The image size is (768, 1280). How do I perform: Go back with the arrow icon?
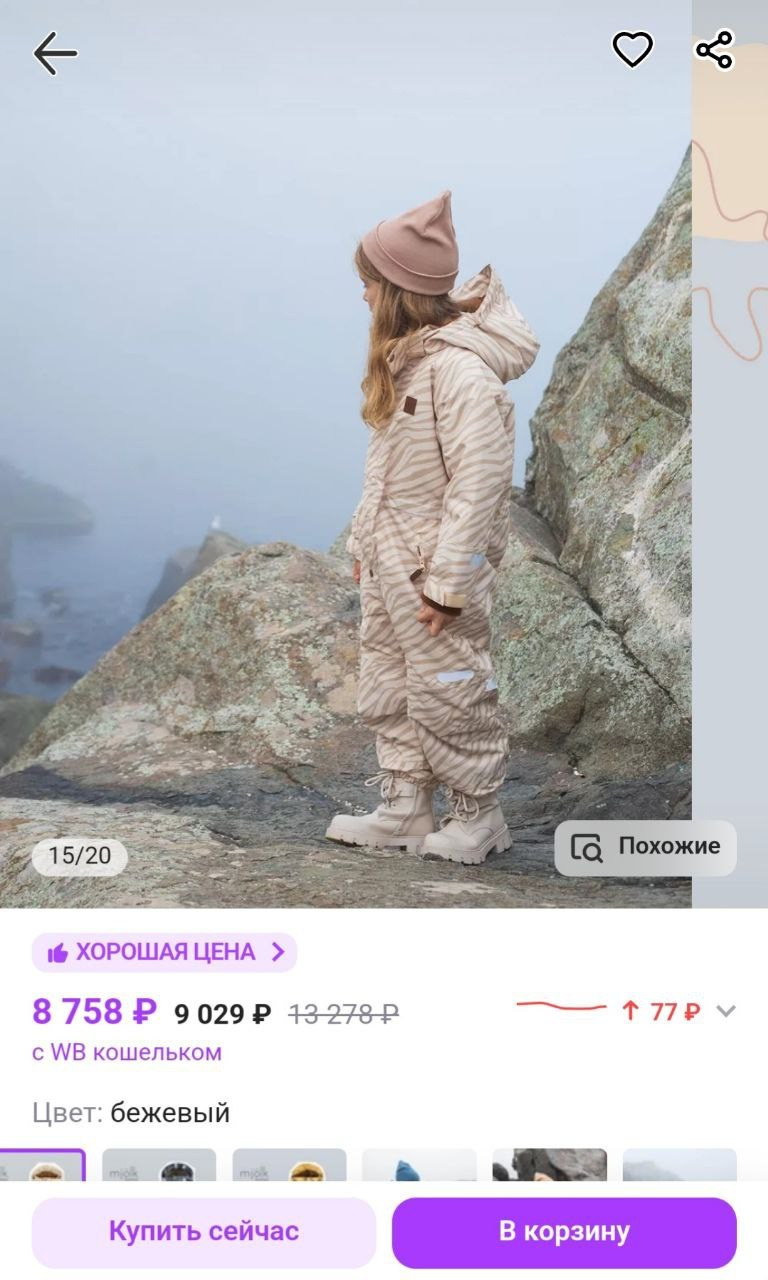[x=55, y=53]
